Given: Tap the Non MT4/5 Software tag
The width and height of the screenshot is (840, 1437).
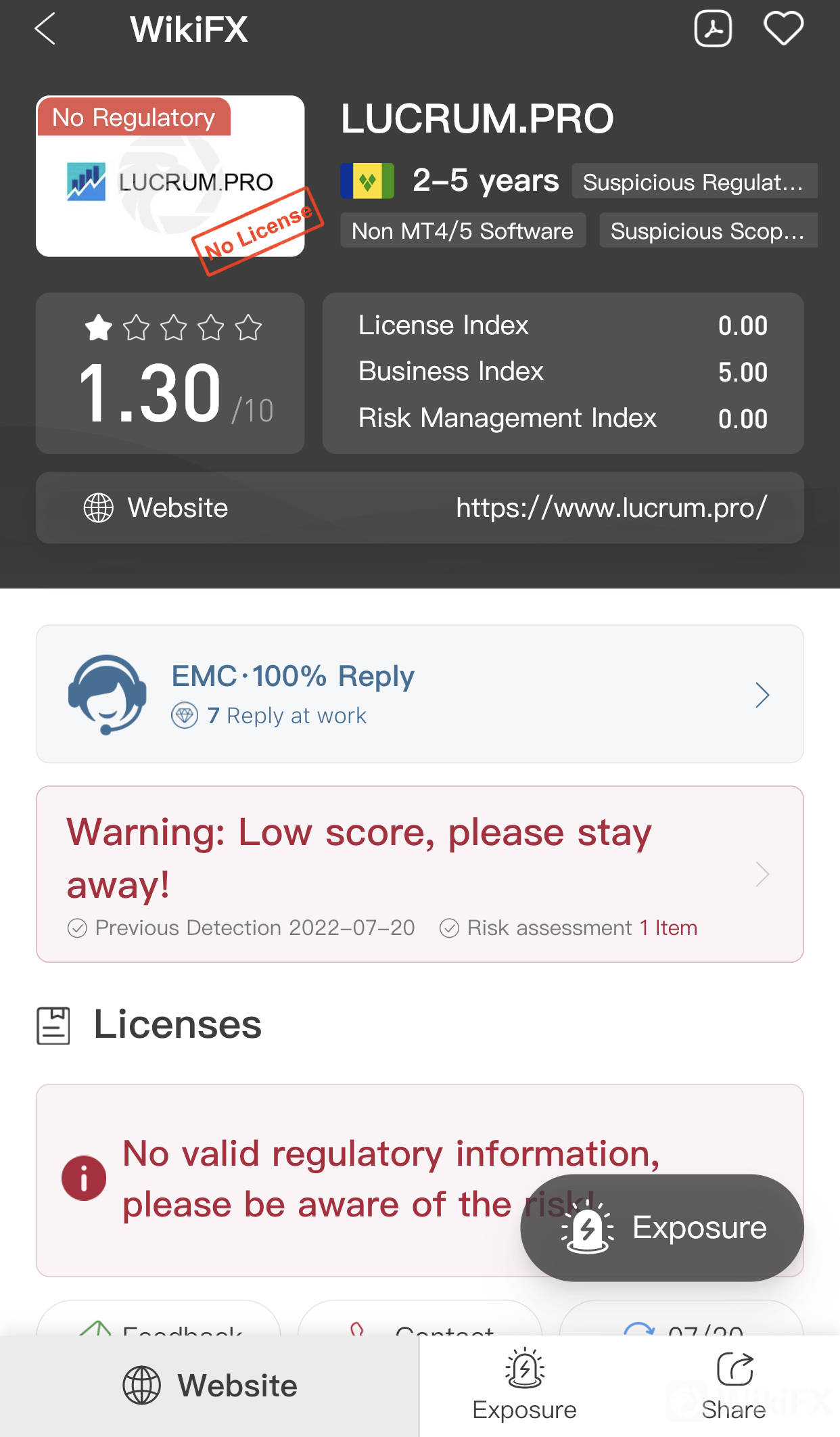Looking at the screenshot, I should (463, 231).
